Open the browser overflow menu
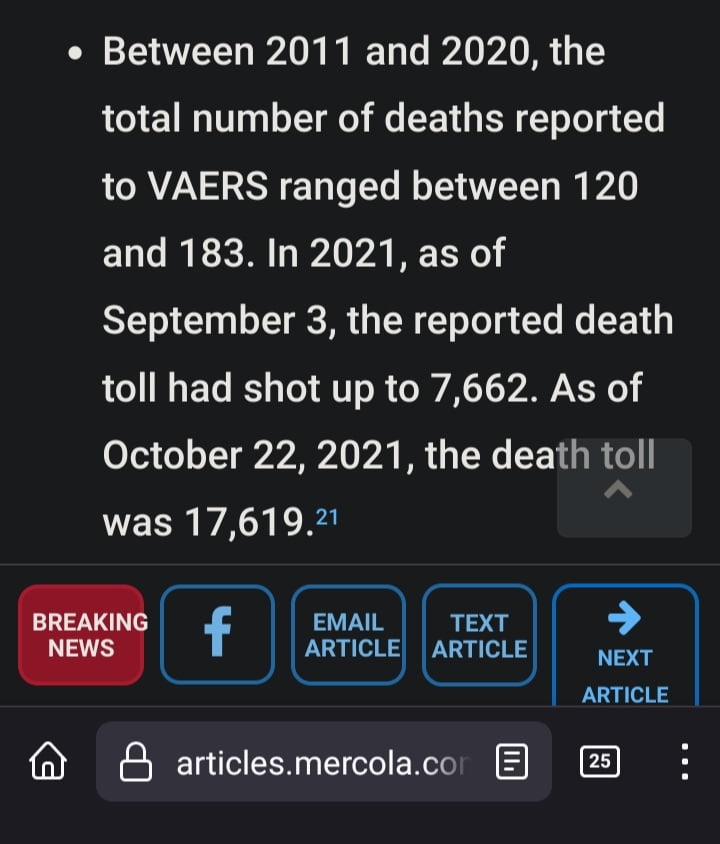The height and width of the screenshot is (844, 720). [684, 762]
